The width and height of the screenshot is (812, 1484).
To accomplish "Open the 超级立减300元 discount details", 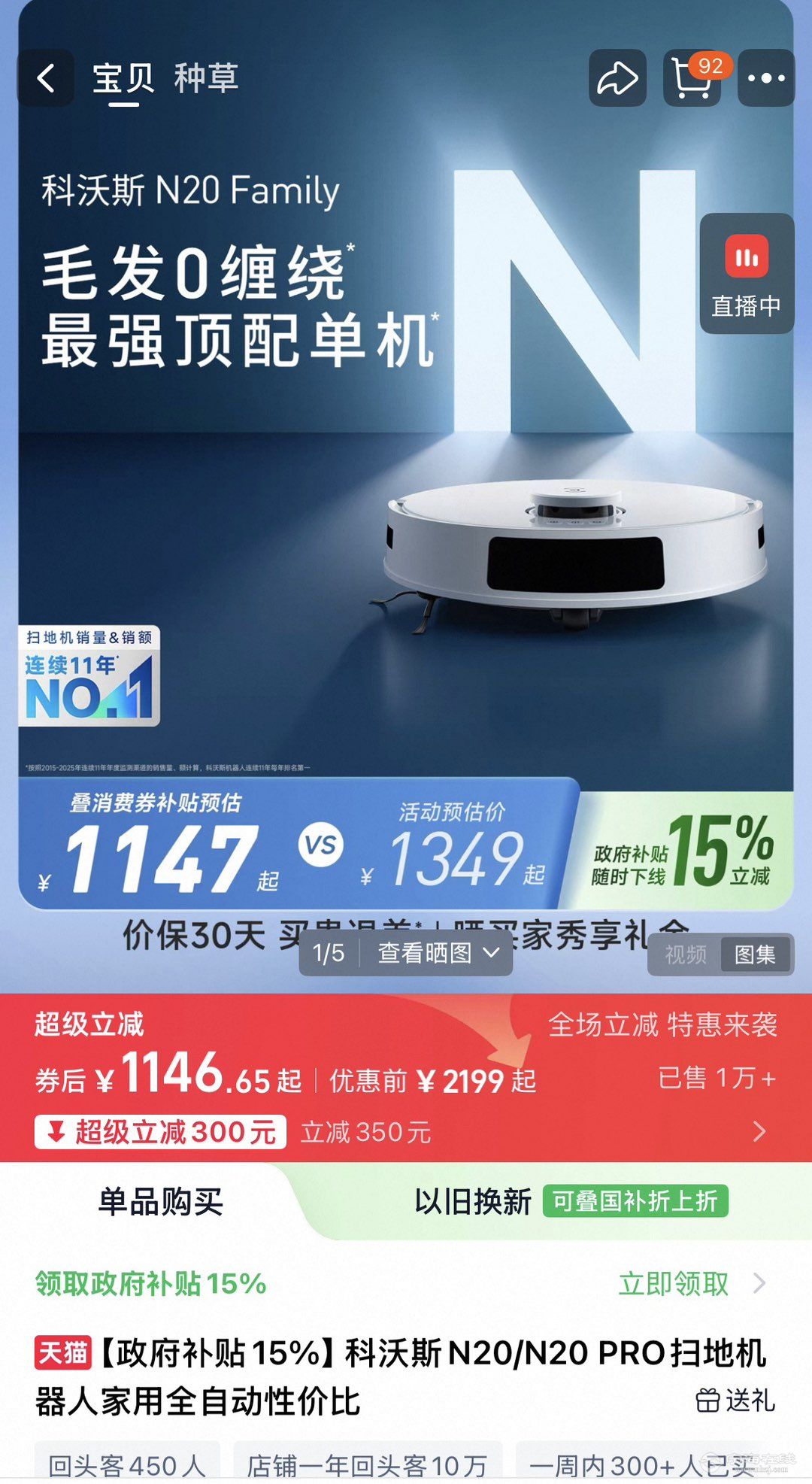I will pos(160,1132).
